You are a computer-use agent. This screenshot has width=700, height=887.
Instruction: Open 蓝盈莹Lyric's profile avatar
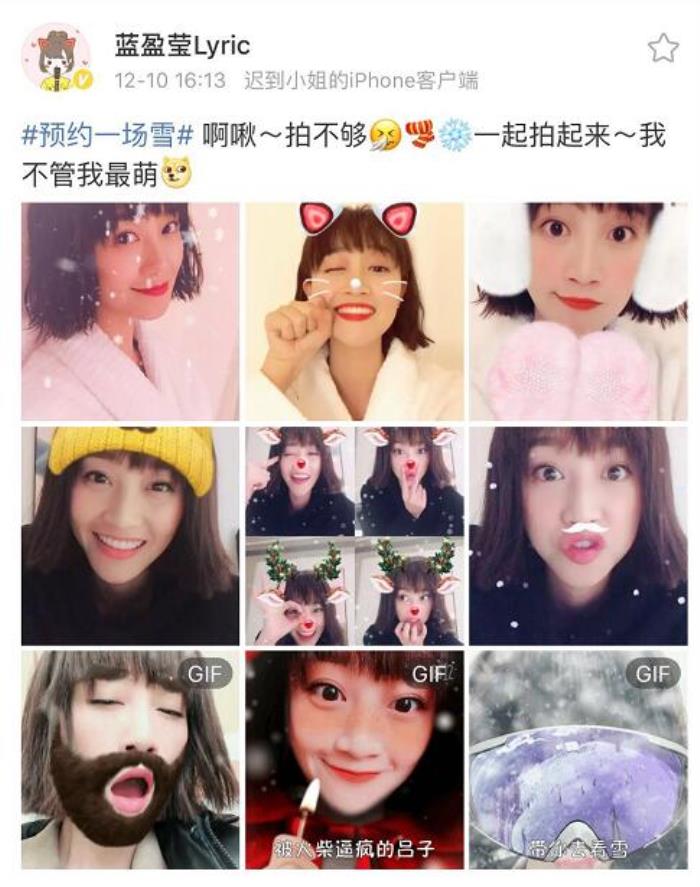(56, 58)
